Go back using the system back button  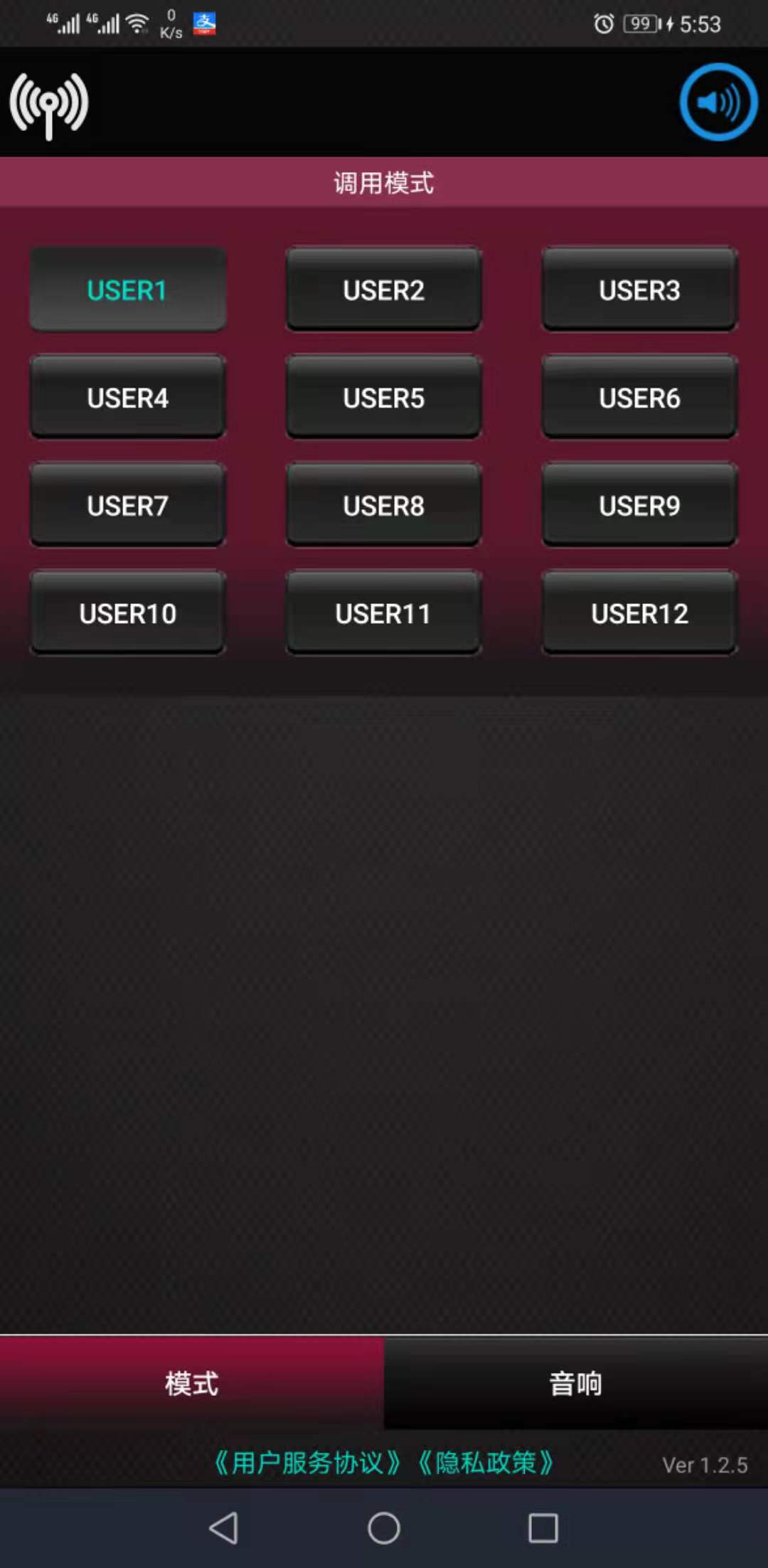point(223,1527)
